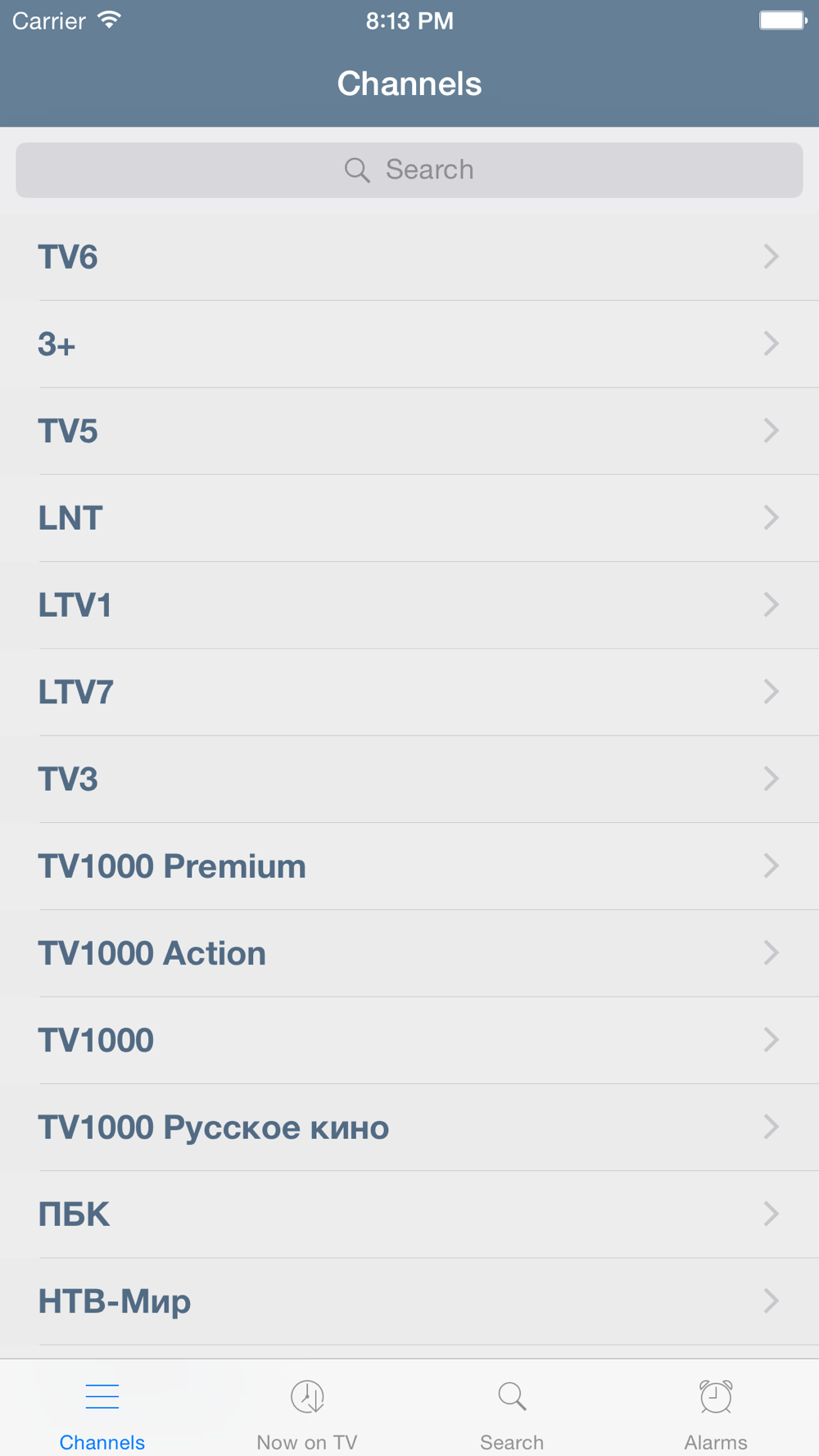
Task: Open the TV6 channel
Action: (x=409, y=257)
